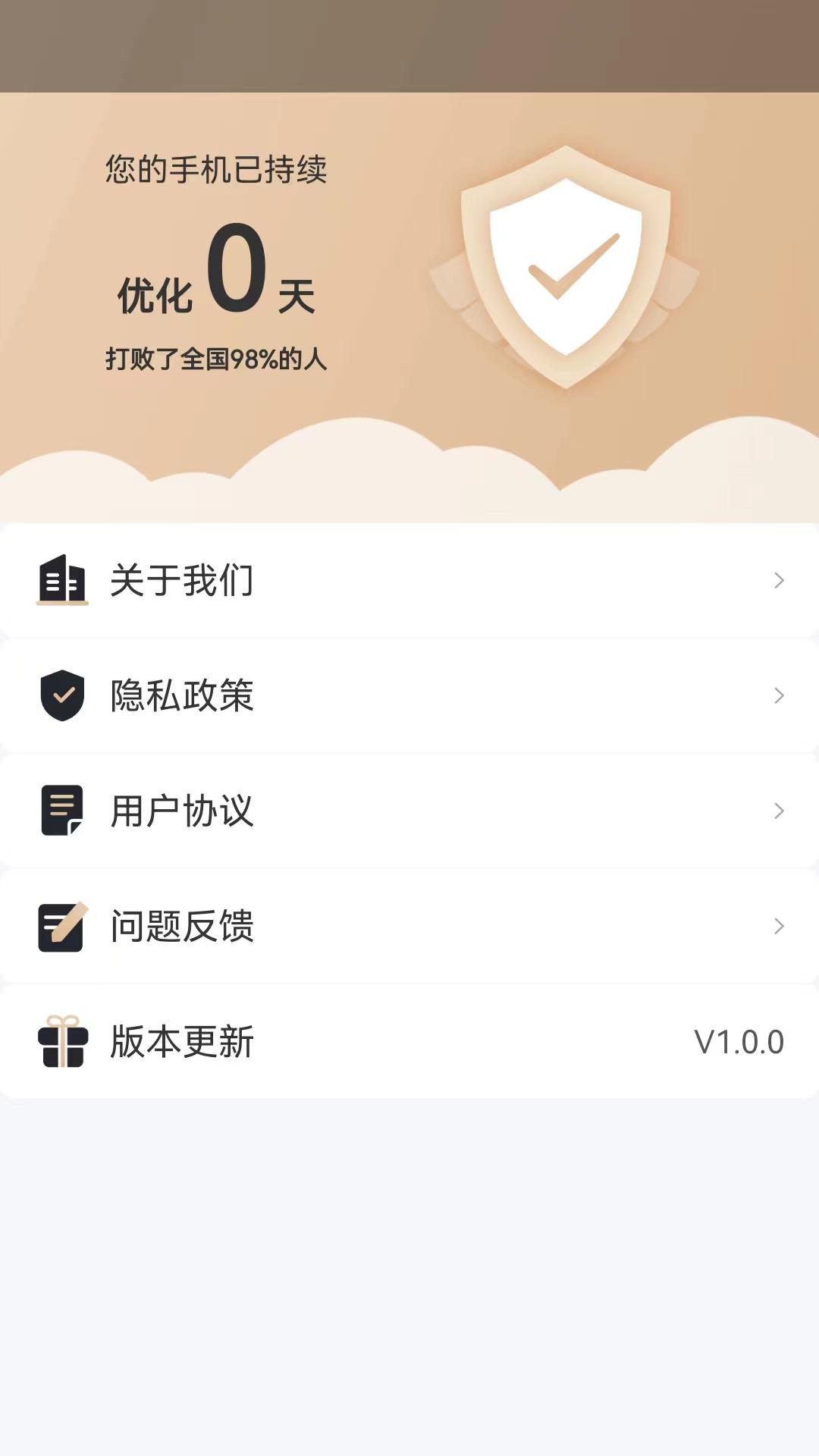Check for 版本更新 version update

tap(409, 1042)
